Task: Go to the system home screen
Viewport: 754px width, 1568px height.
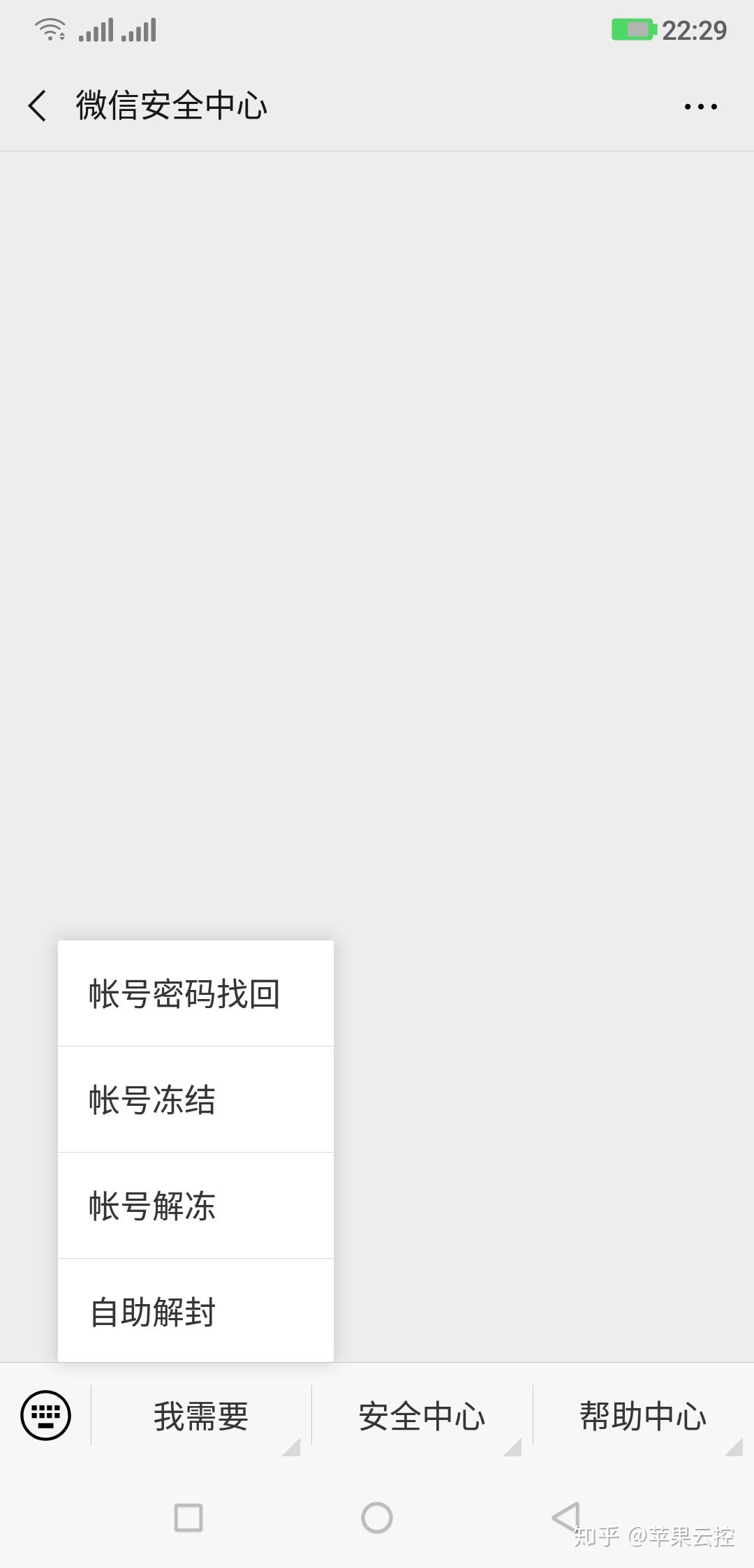Action: coord(377,1518)
